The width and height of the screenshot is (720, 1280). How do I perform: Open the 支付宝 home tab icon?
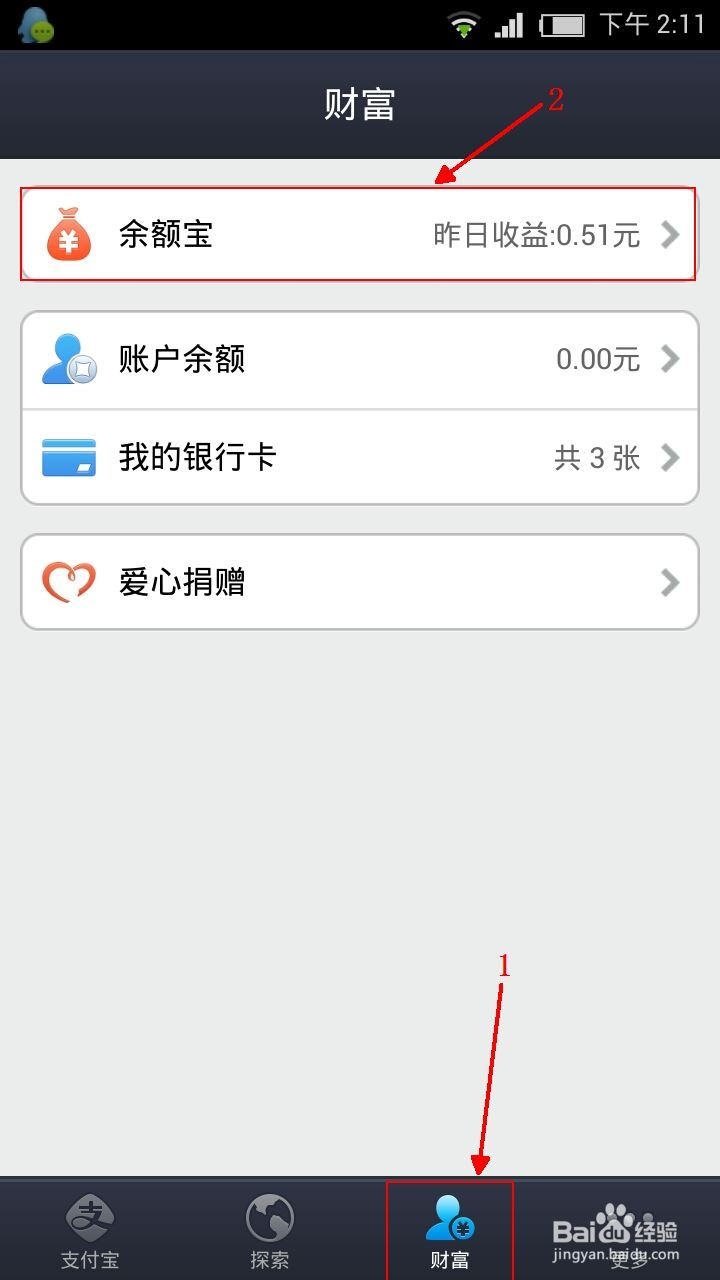[90, 1219]
